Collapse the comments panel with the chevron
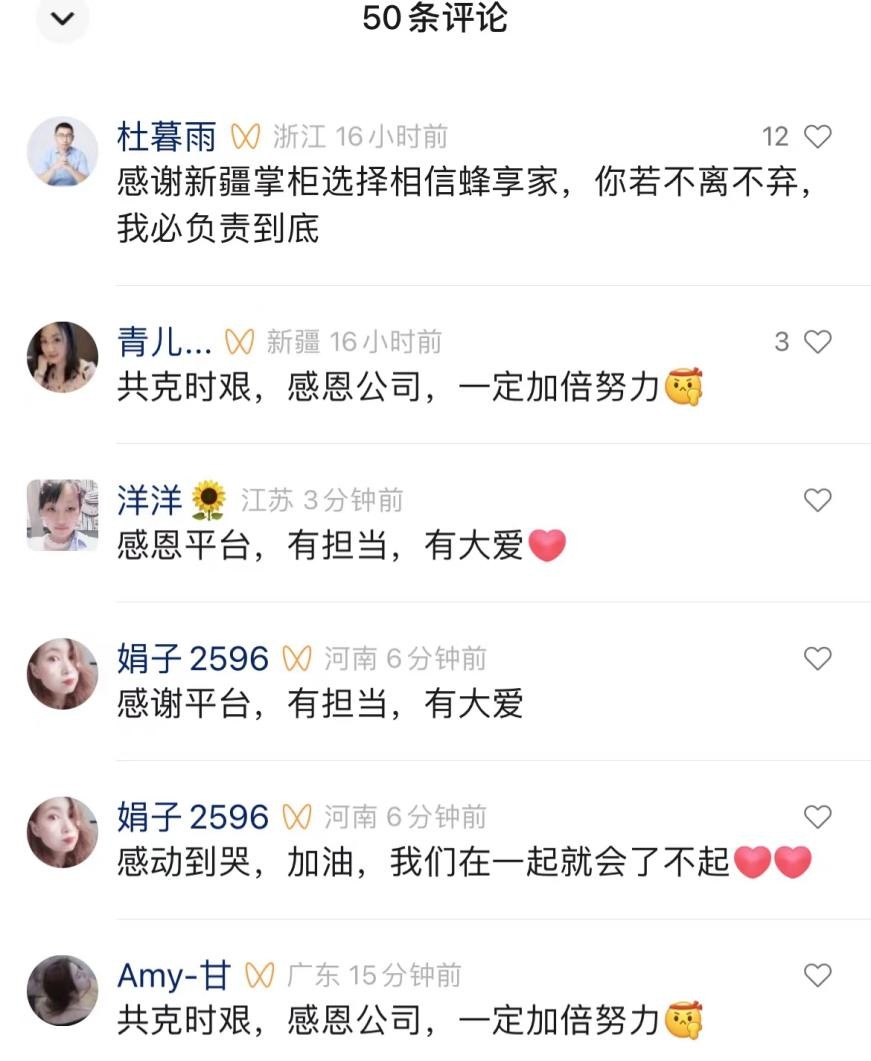 click(x=62, y=18)
